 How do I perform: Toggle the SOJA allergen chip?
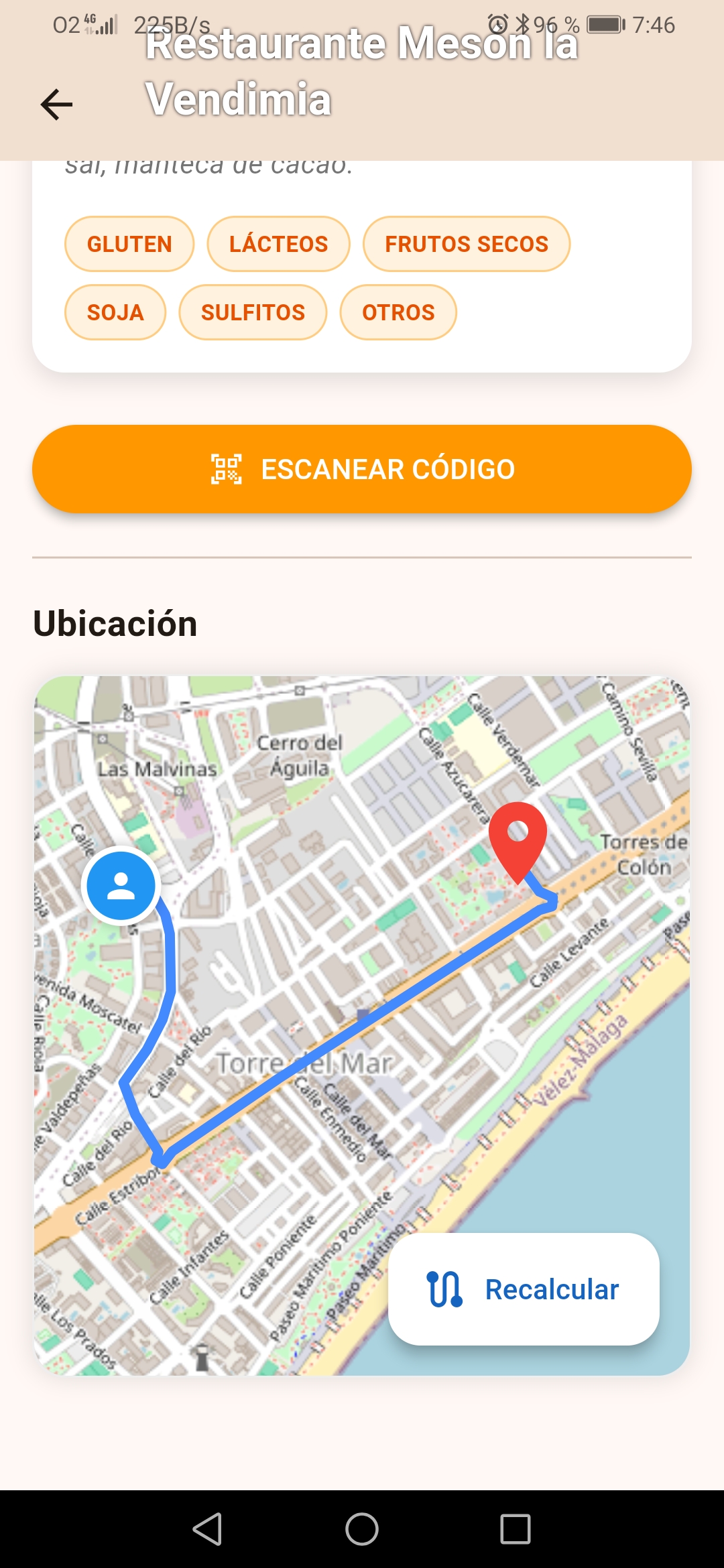(115, 312)
